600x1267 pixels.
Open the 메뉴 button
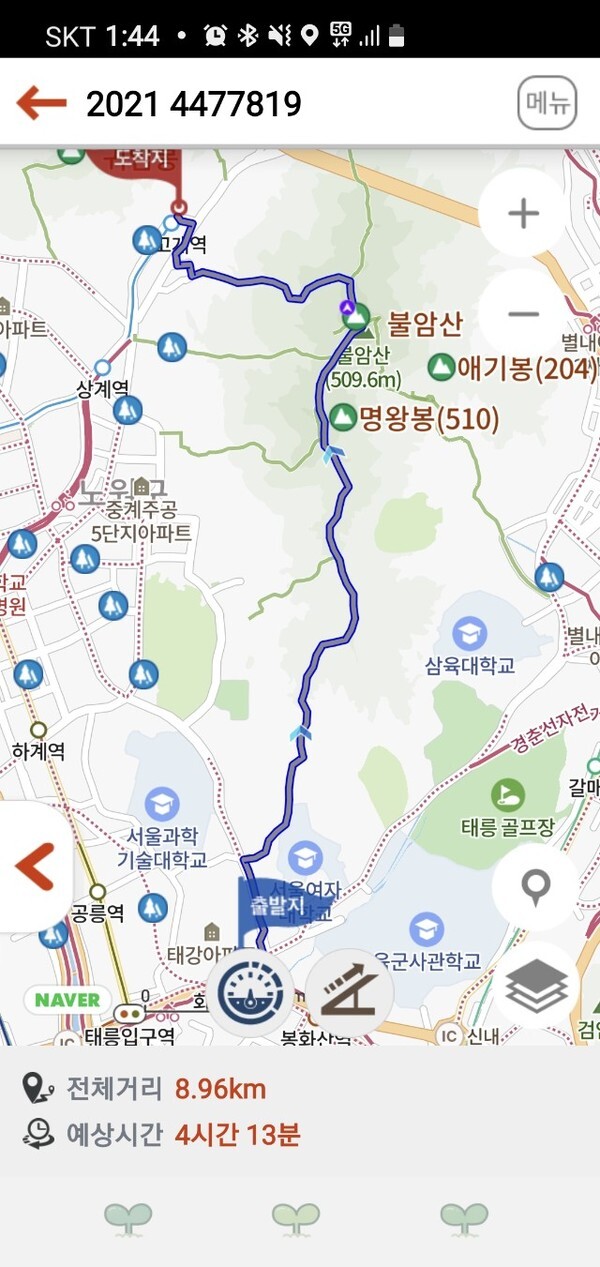click(547, 103)
